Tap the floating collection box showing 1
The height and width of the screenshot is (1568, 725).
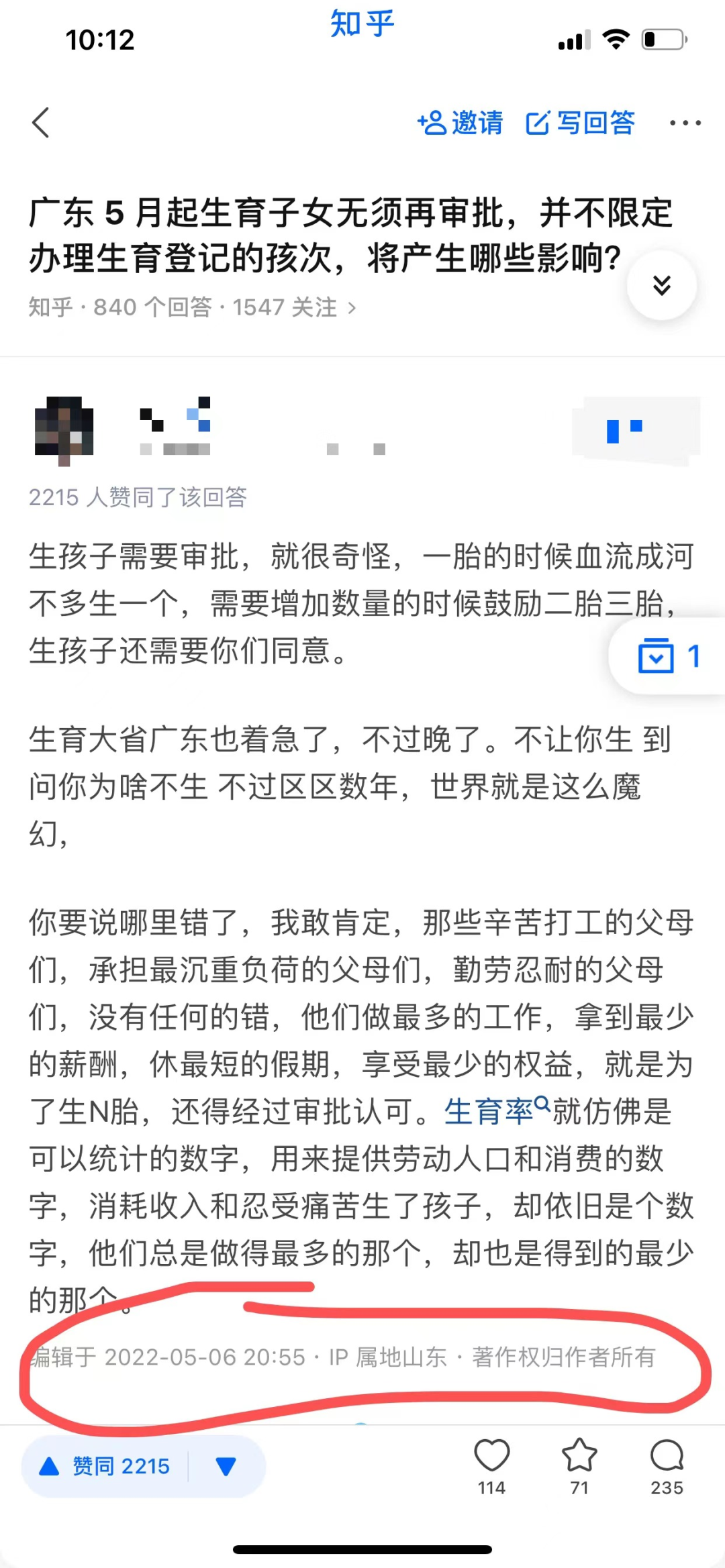pos(669,656)
